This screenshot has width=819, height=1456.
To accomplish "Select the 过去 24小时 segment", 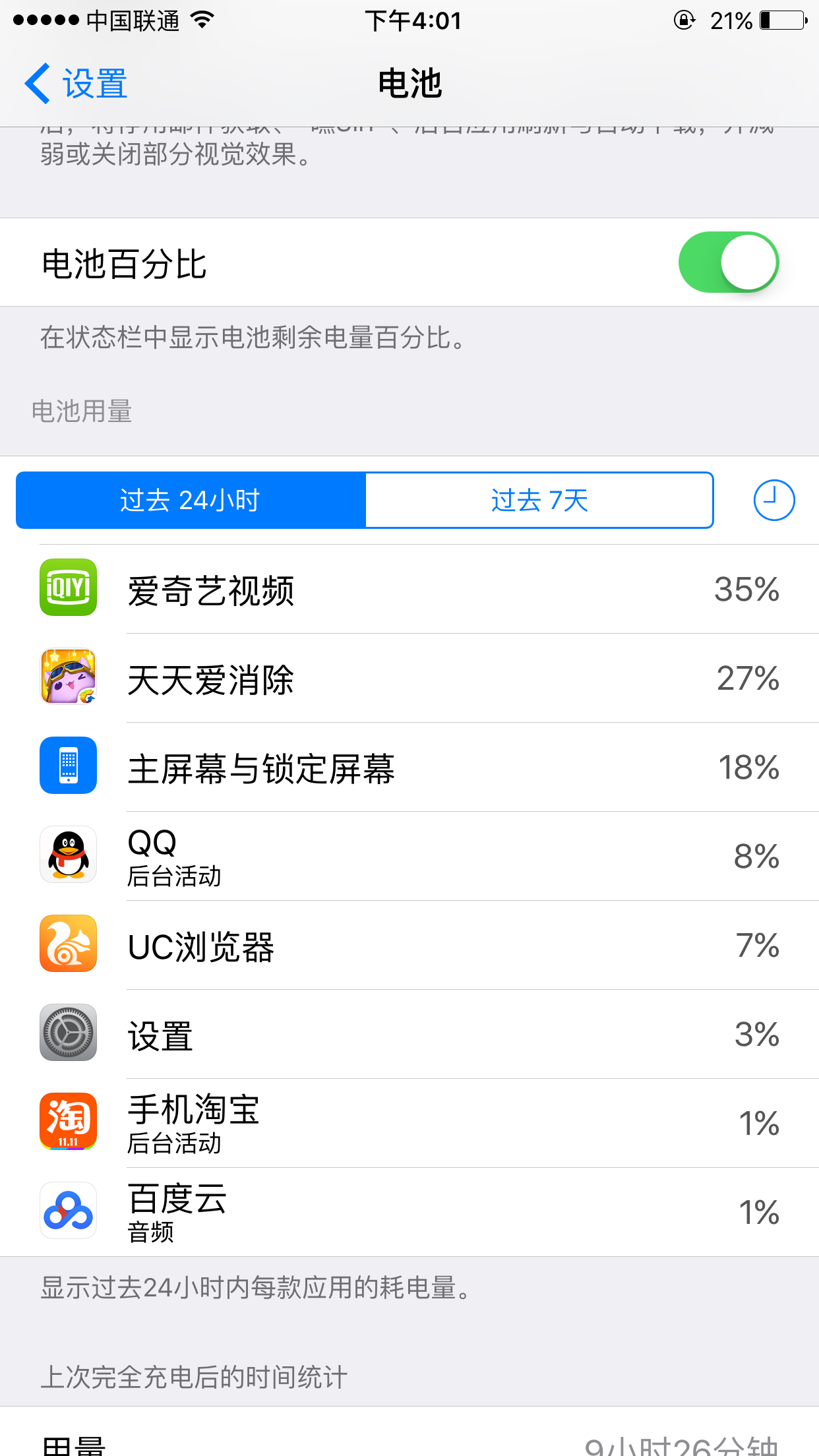I will 191,501.
